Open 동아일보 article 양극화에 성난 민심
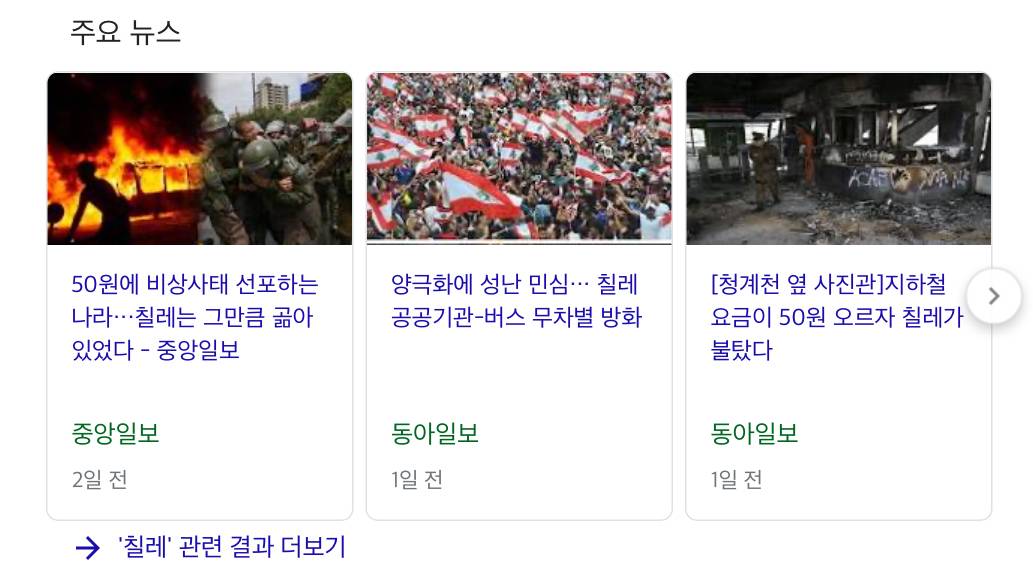 516,301
